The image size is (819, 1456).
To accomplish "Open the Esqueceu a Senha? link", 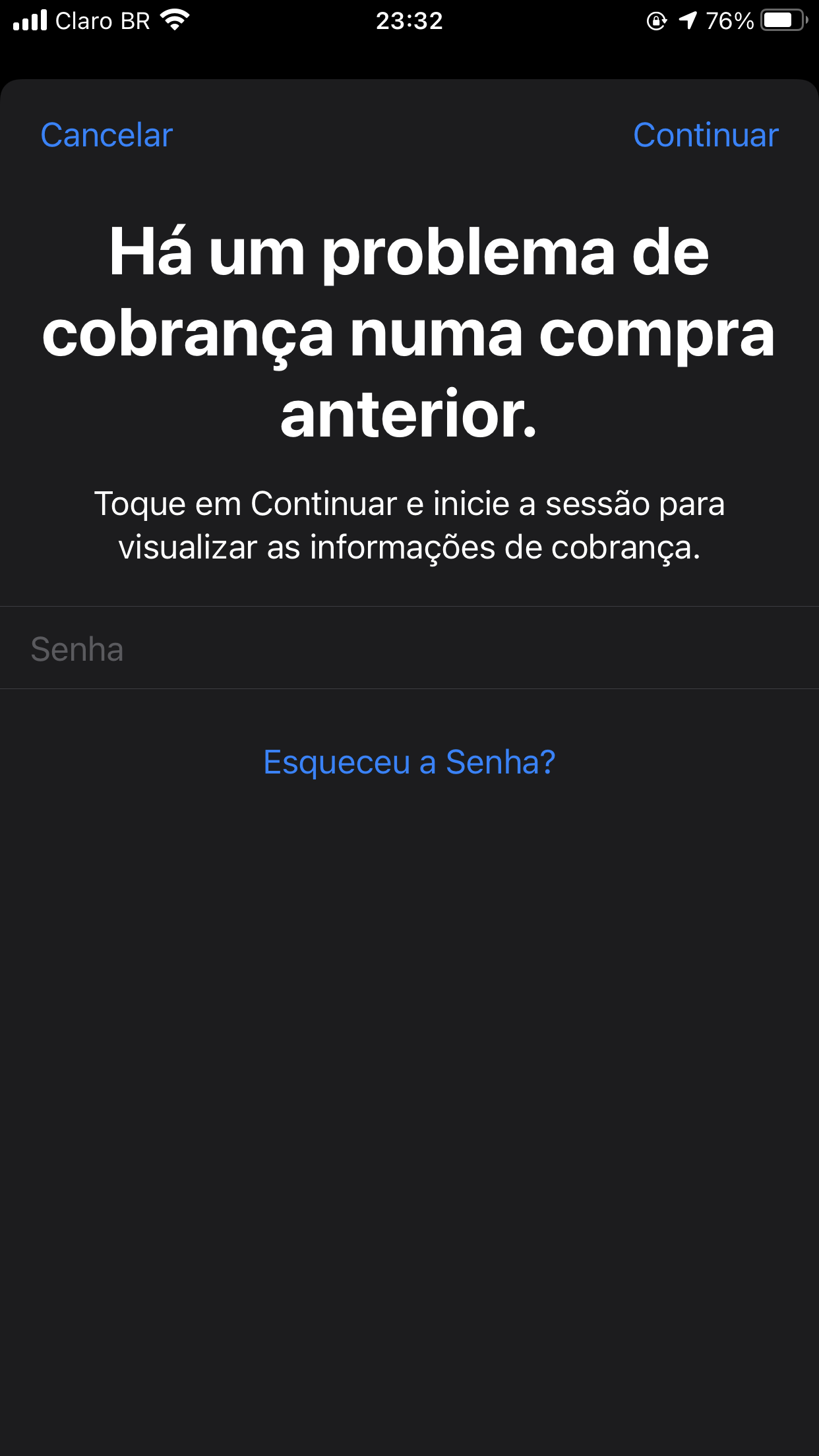I will click(409, 762).
